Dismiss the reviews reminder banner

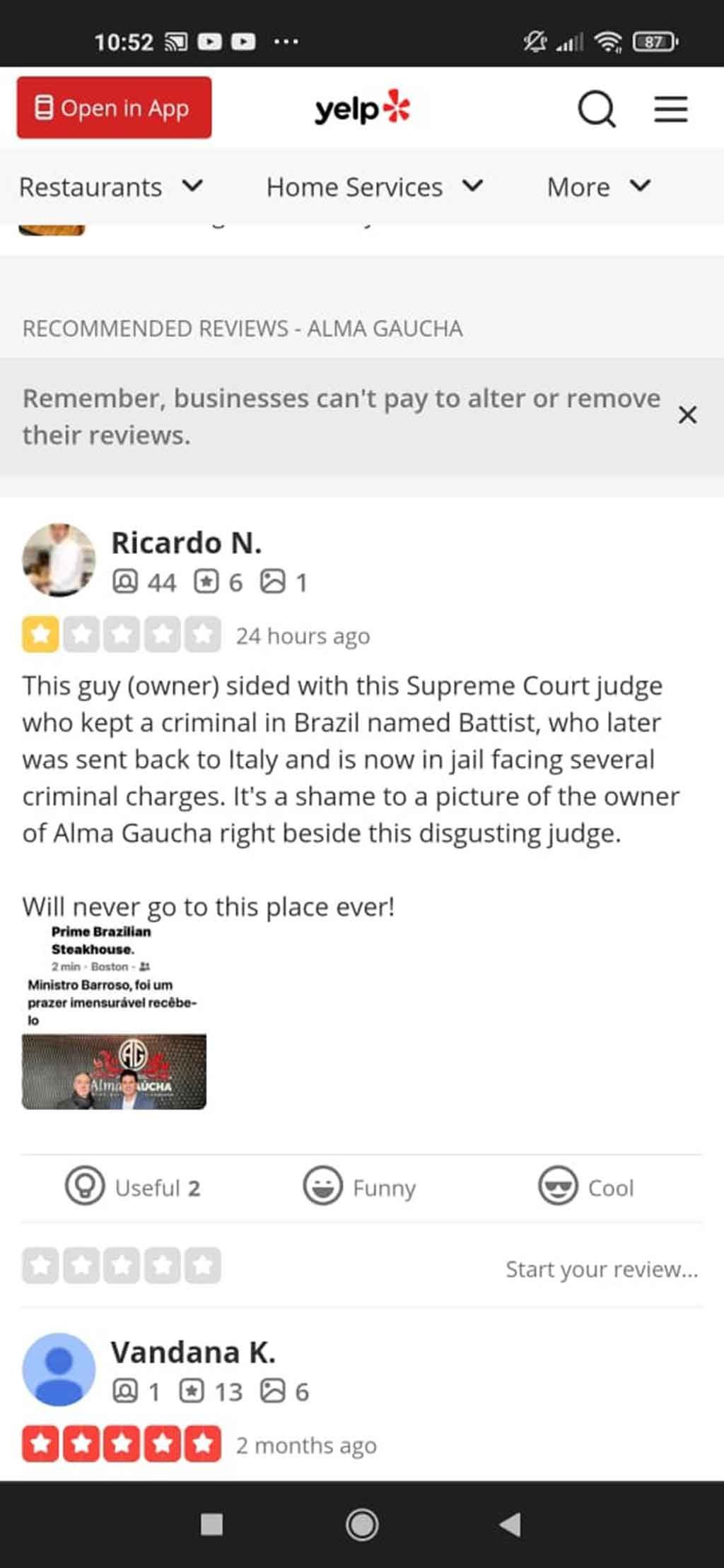click(687, 415)
